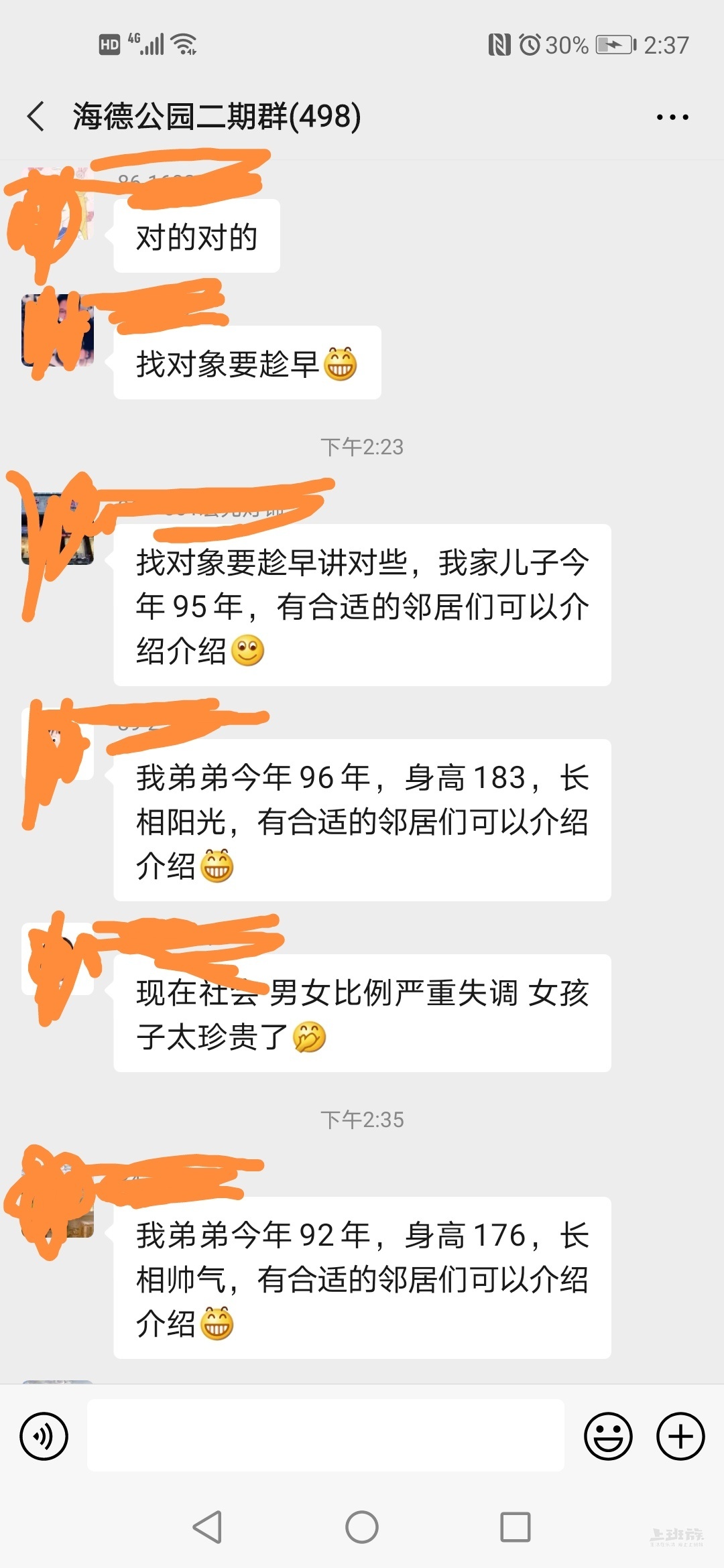Open the emoji sticker panel
Viewport: 724px width, 1568px height.
pyautogui.click(x=608, y=1436)
